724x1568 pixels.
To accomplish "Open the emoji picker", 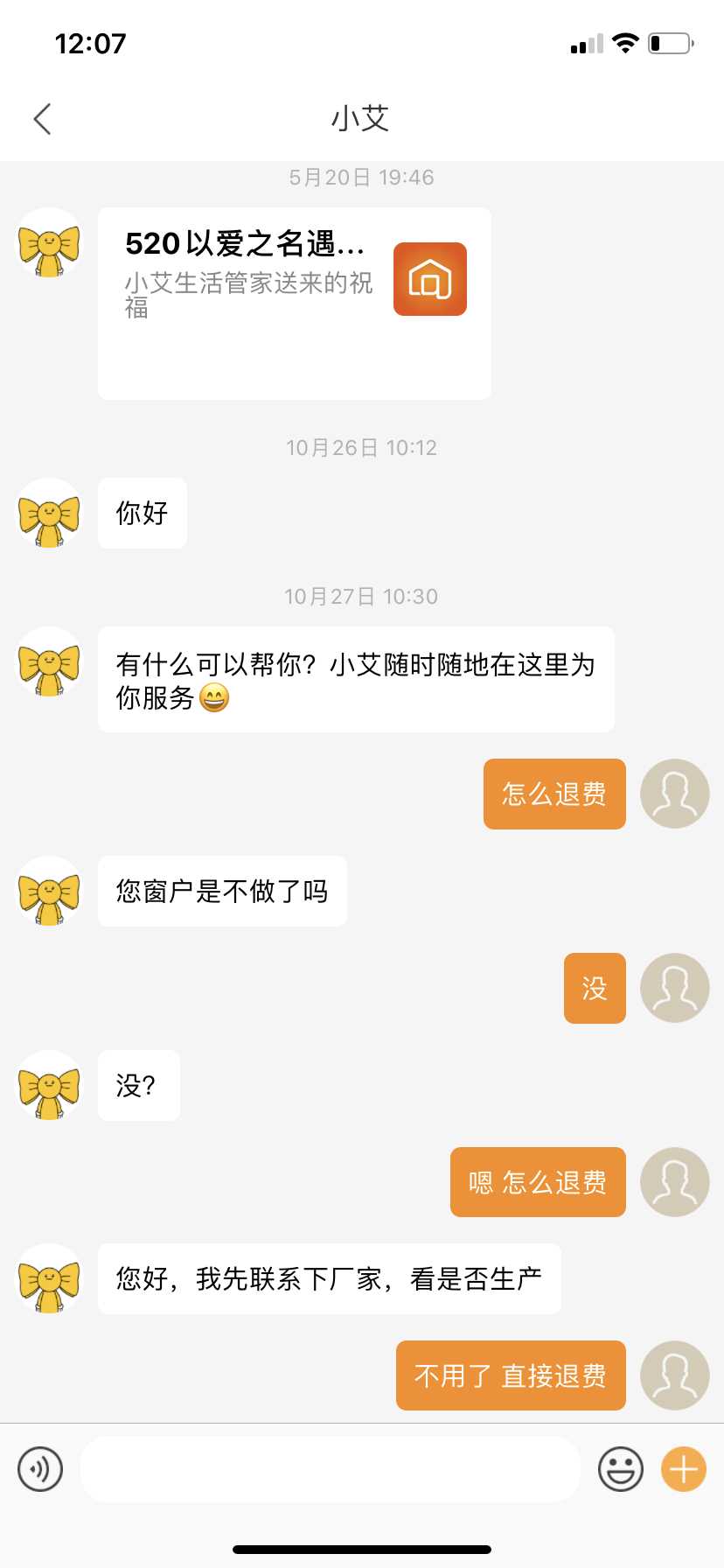I will (621, 1469).
